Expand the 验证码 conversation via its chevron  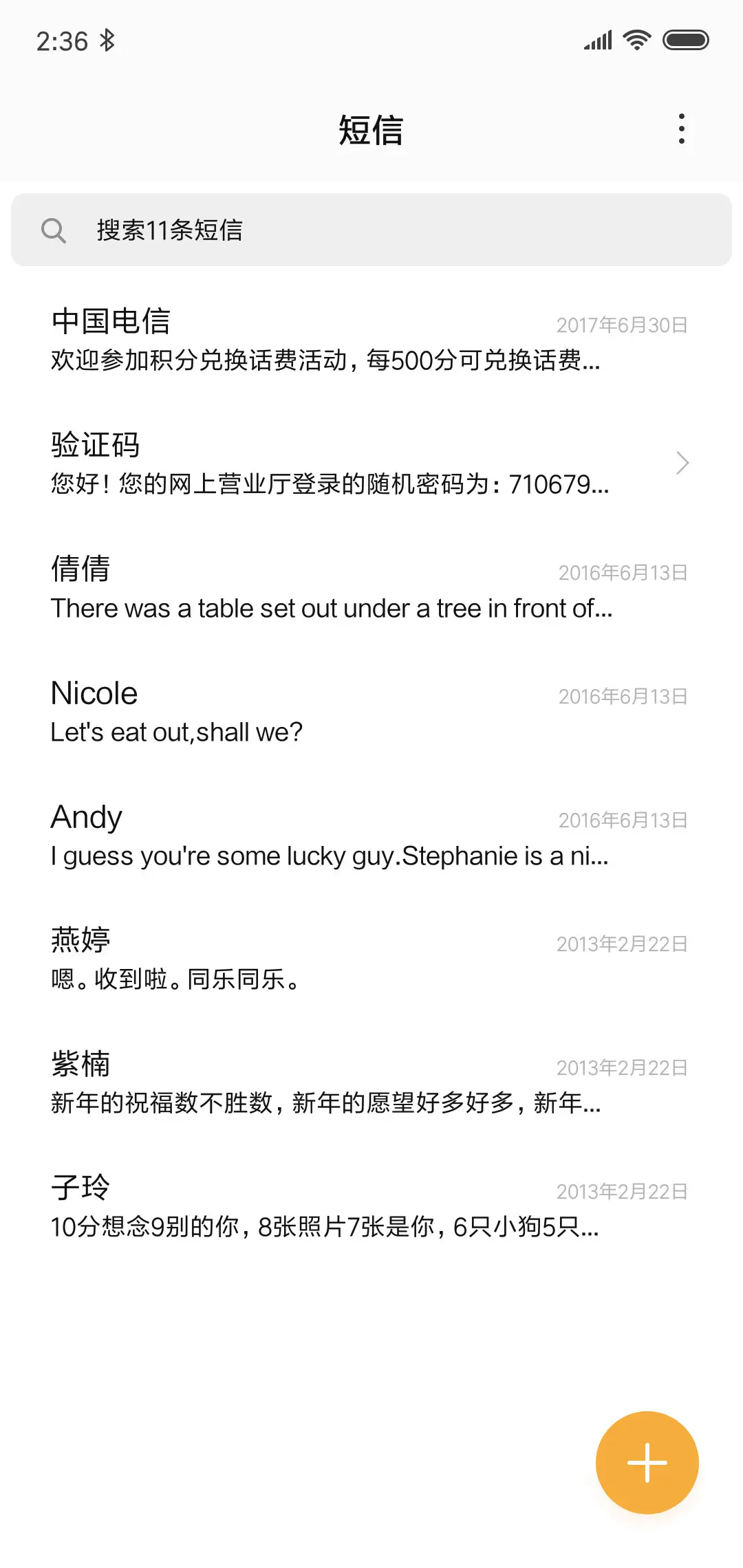pos(682,463)
